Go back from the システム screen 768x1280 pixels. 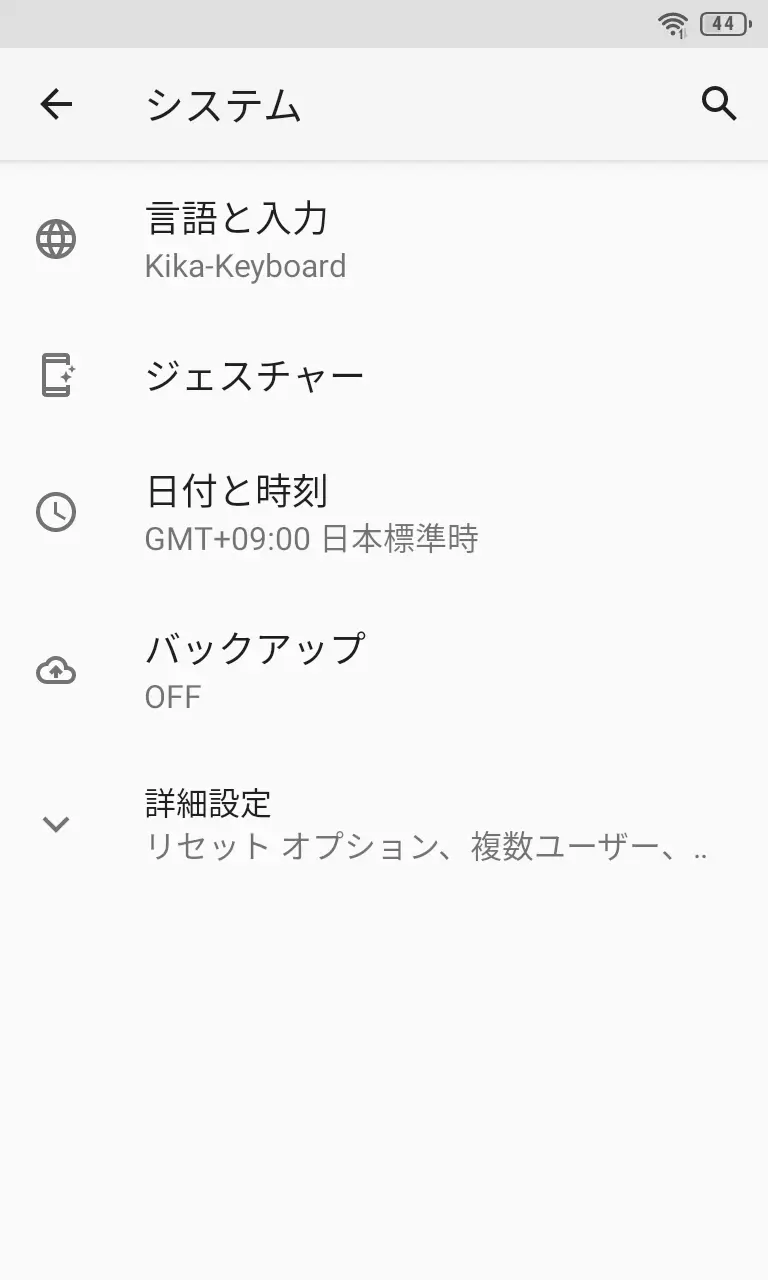56,104
